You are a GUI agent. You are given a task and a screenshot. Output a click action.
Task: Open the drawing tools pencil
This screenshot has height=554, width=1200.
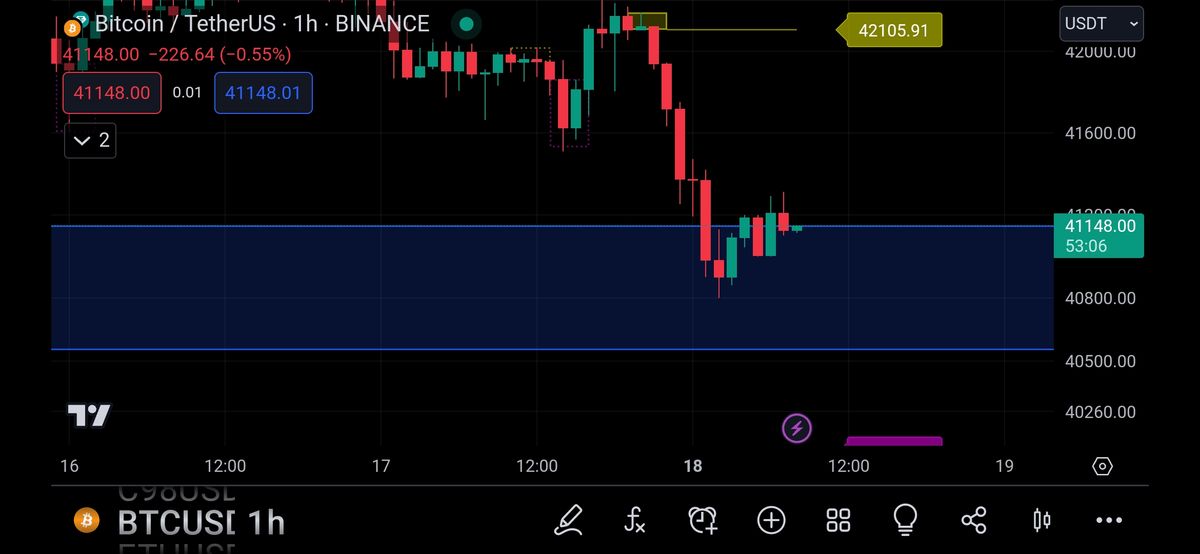click(x=568, y=519)
